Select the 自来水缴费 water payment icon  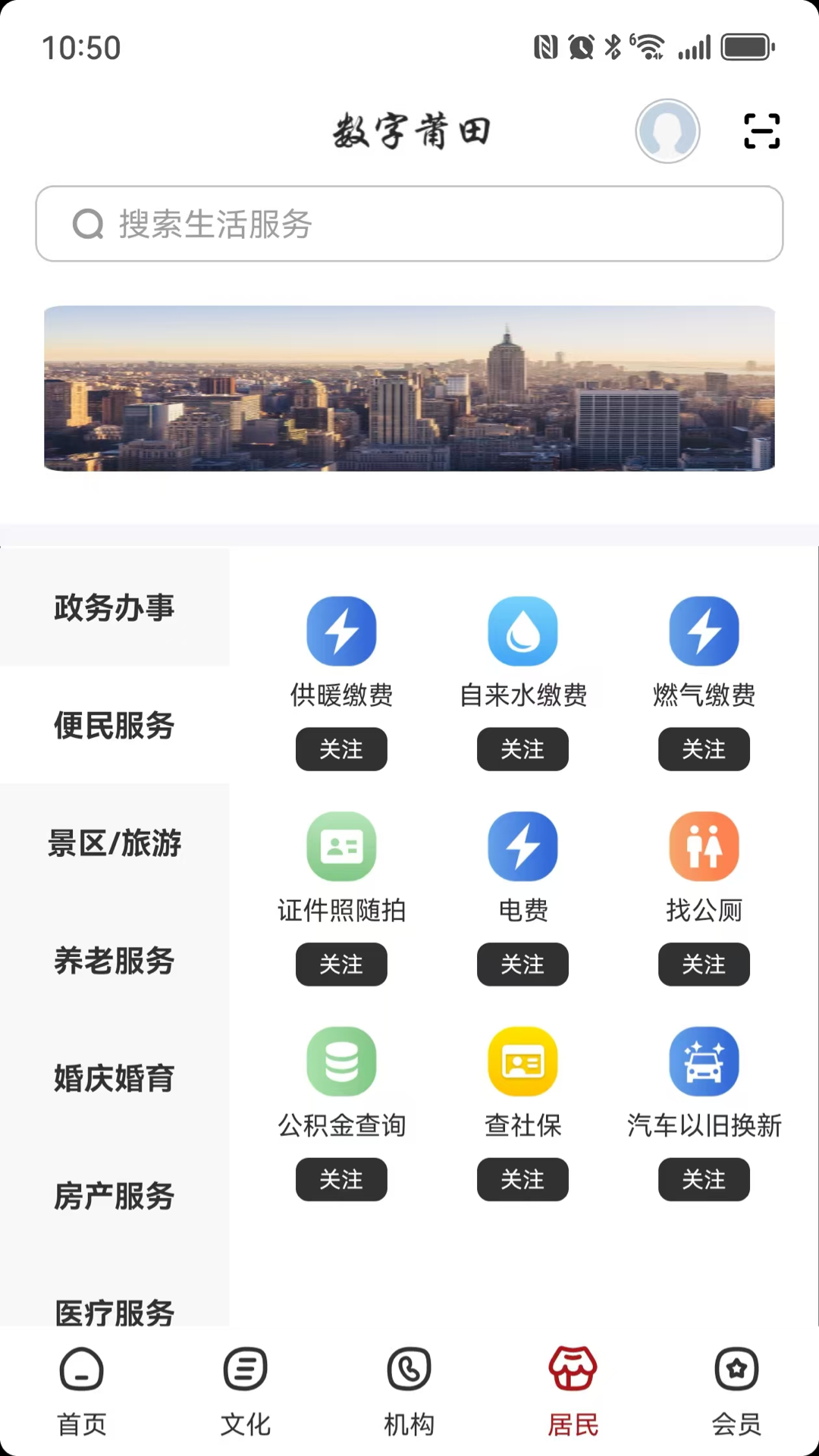click(x=522, y=630)
